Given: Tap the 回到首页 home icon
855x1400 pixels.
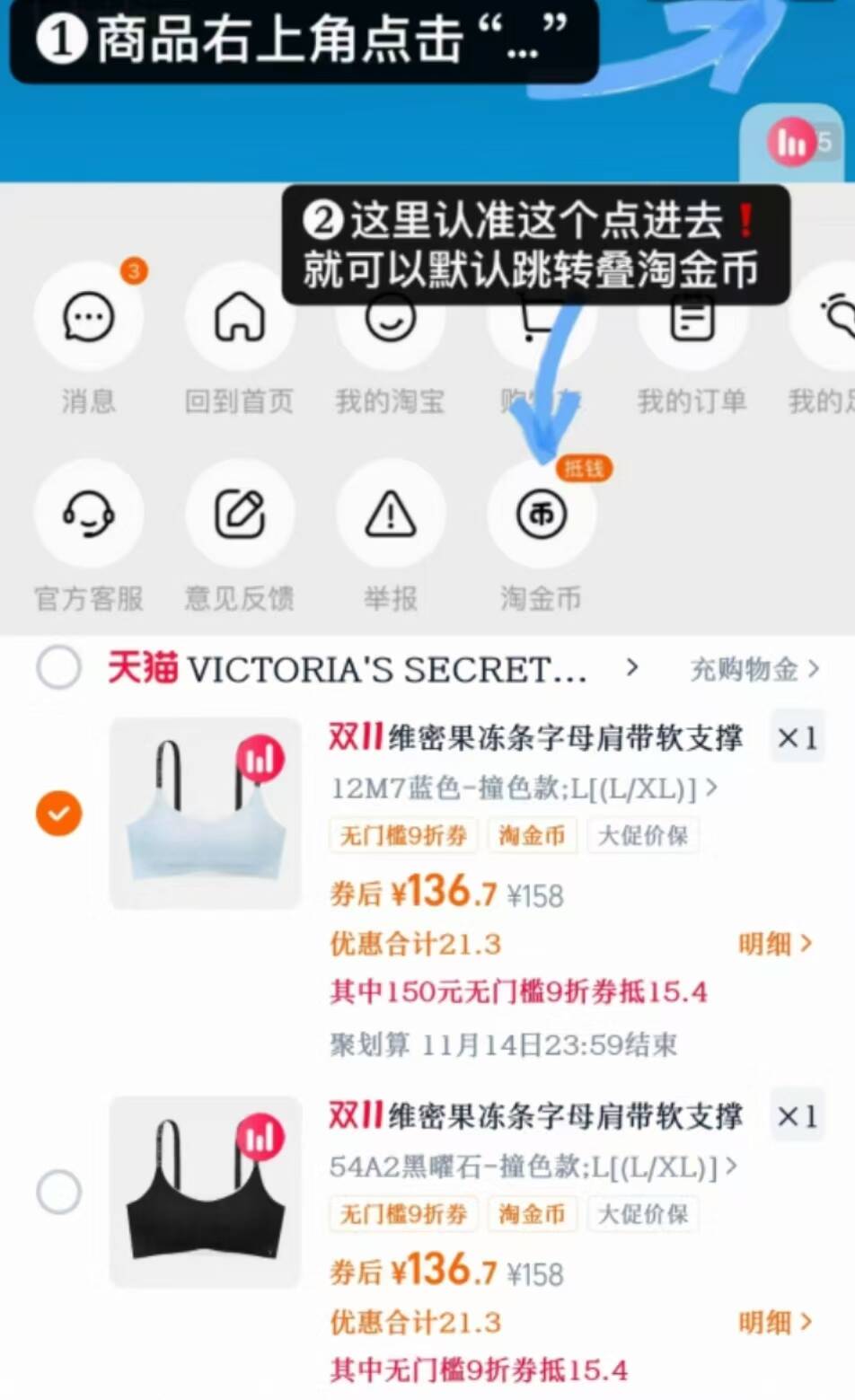Looking at the screenshot, I should coord(239,316).
